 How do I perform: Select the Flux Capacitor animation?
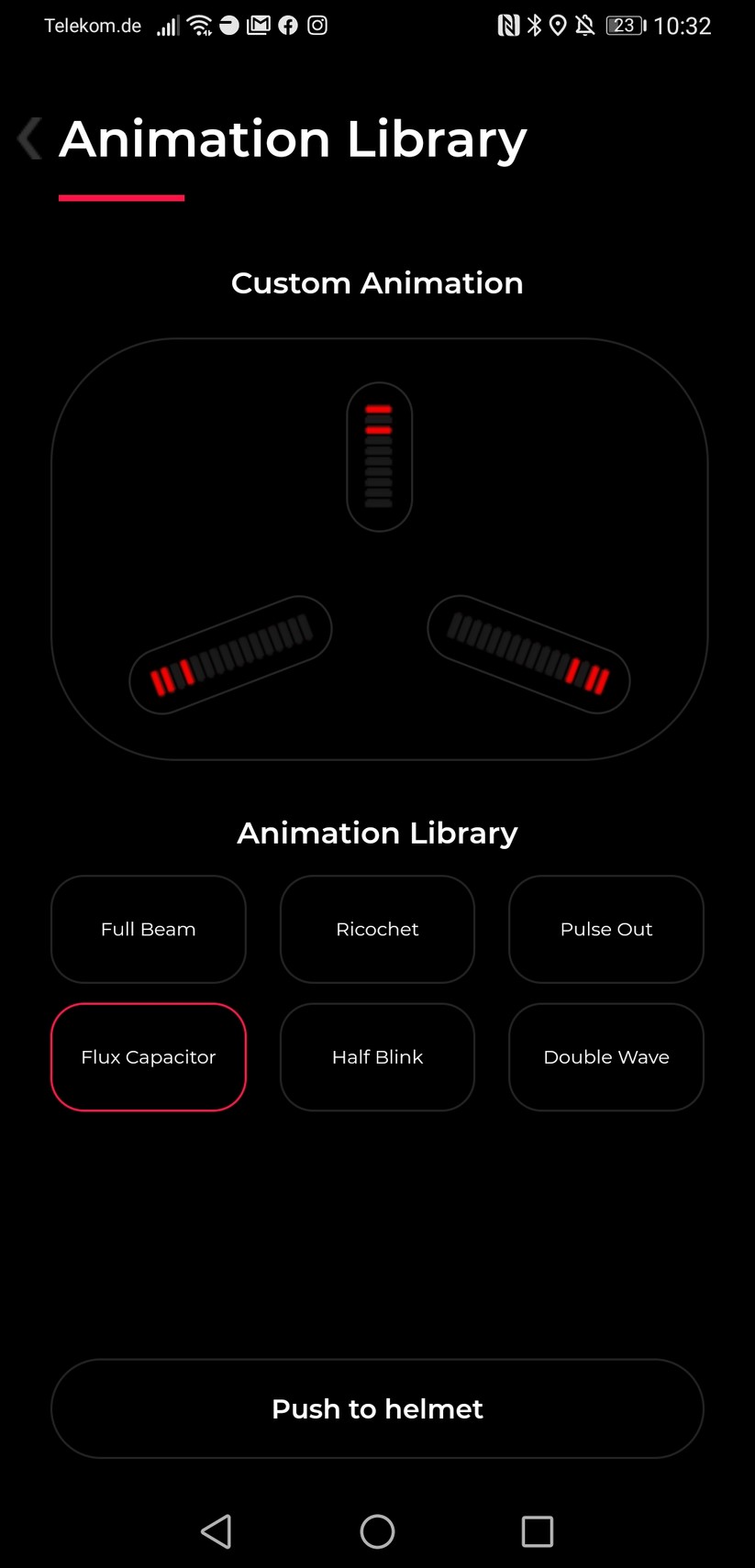pyautogui.click(x=149, y=1056)
